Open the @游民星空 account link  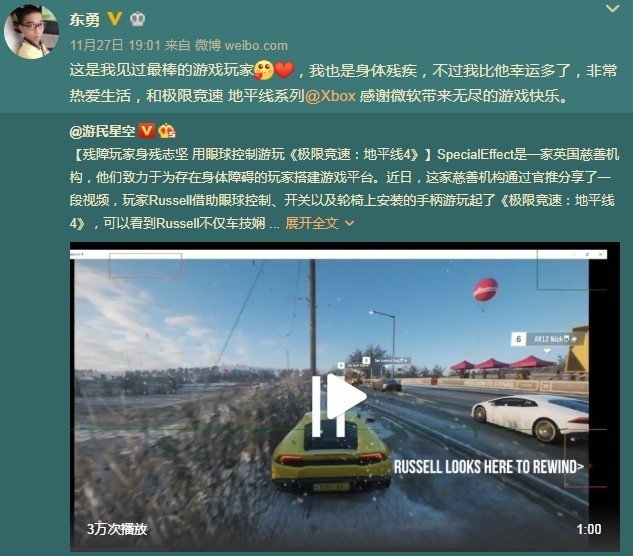tap(101, 131)
